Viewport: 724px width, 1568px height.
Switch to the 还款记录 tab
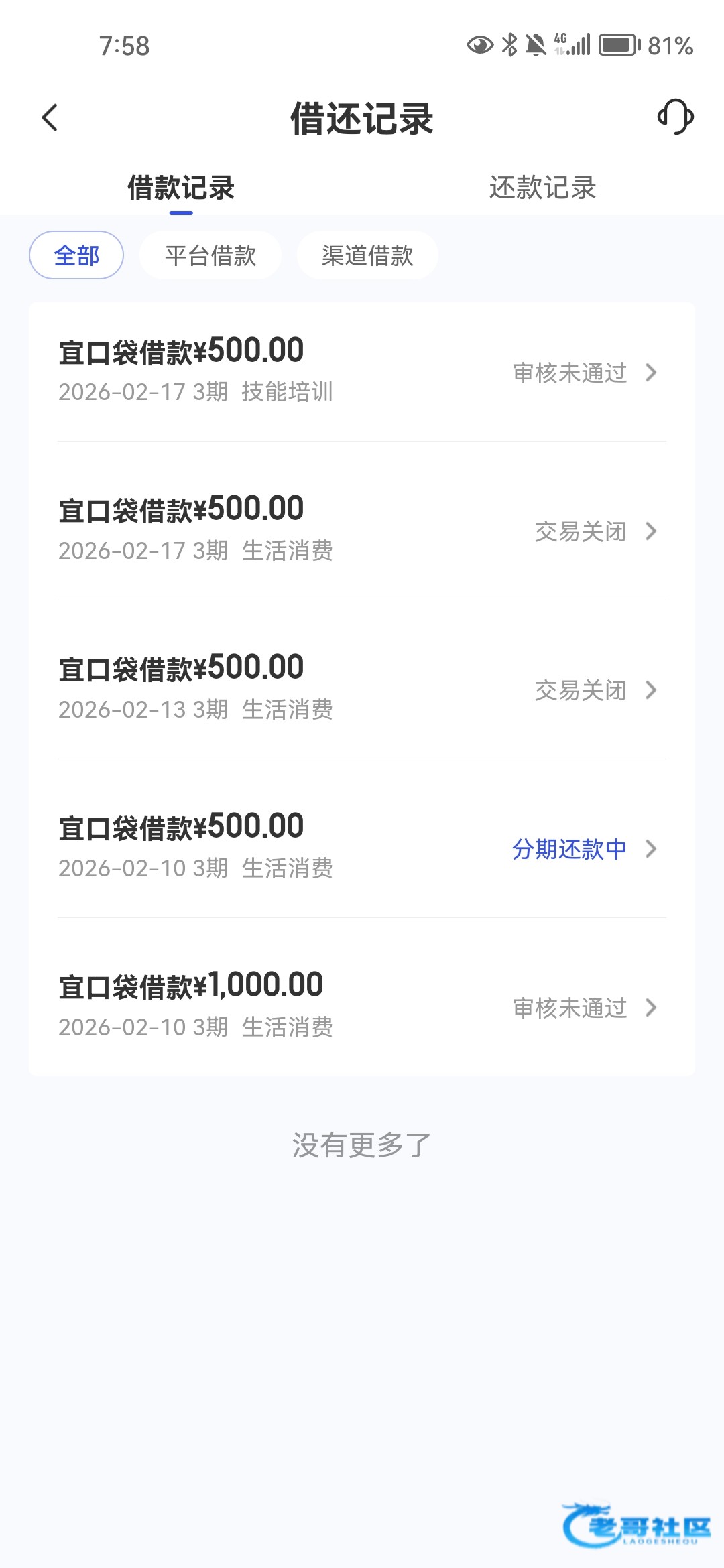tap(542, 188)
